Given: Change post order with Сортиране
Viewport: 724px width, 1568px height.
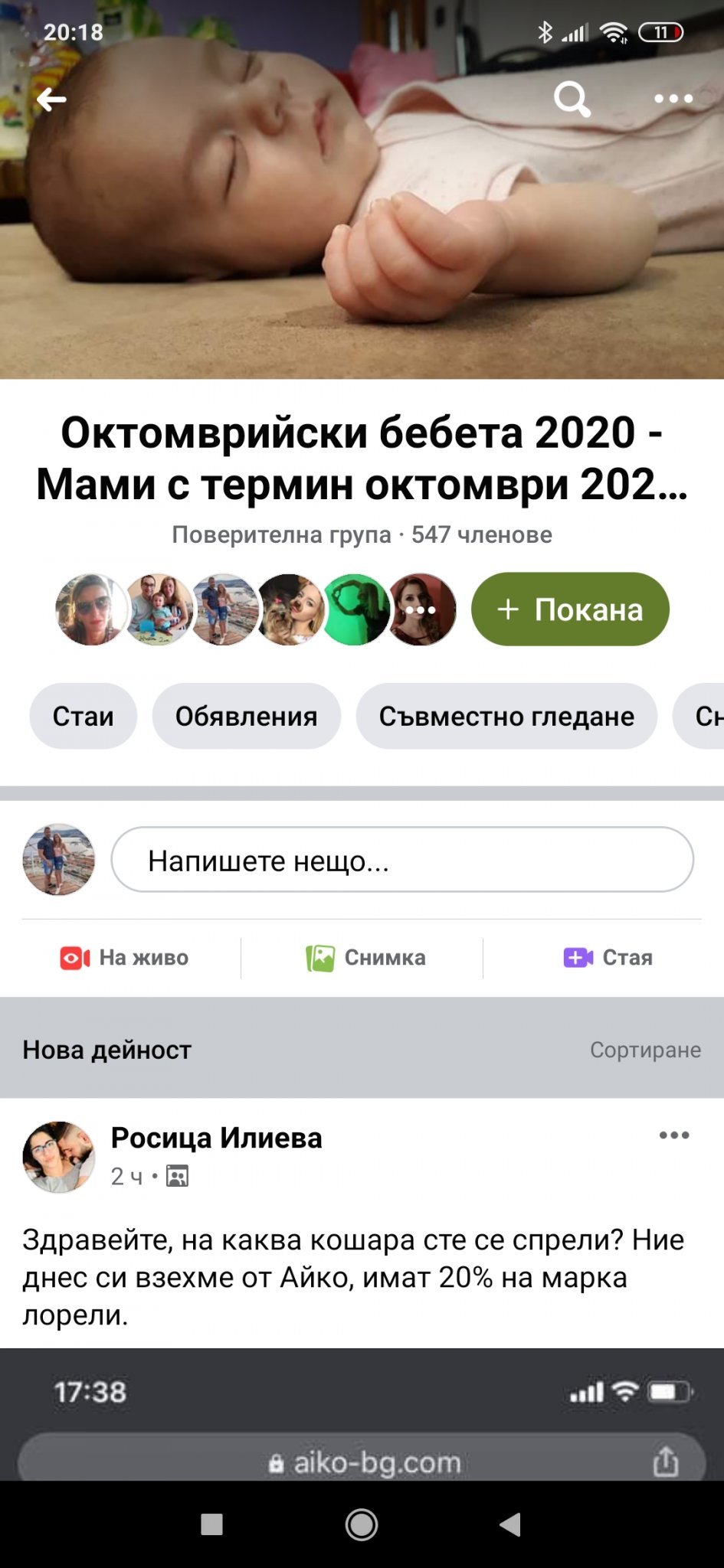Looking at the screenshot, I should point(645,1050).
